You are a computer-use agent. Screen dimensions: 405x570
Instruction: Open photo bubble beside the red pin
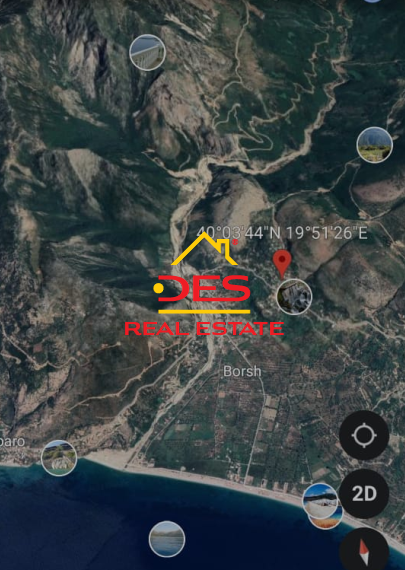pyautogui.click(x=294, y=297)
